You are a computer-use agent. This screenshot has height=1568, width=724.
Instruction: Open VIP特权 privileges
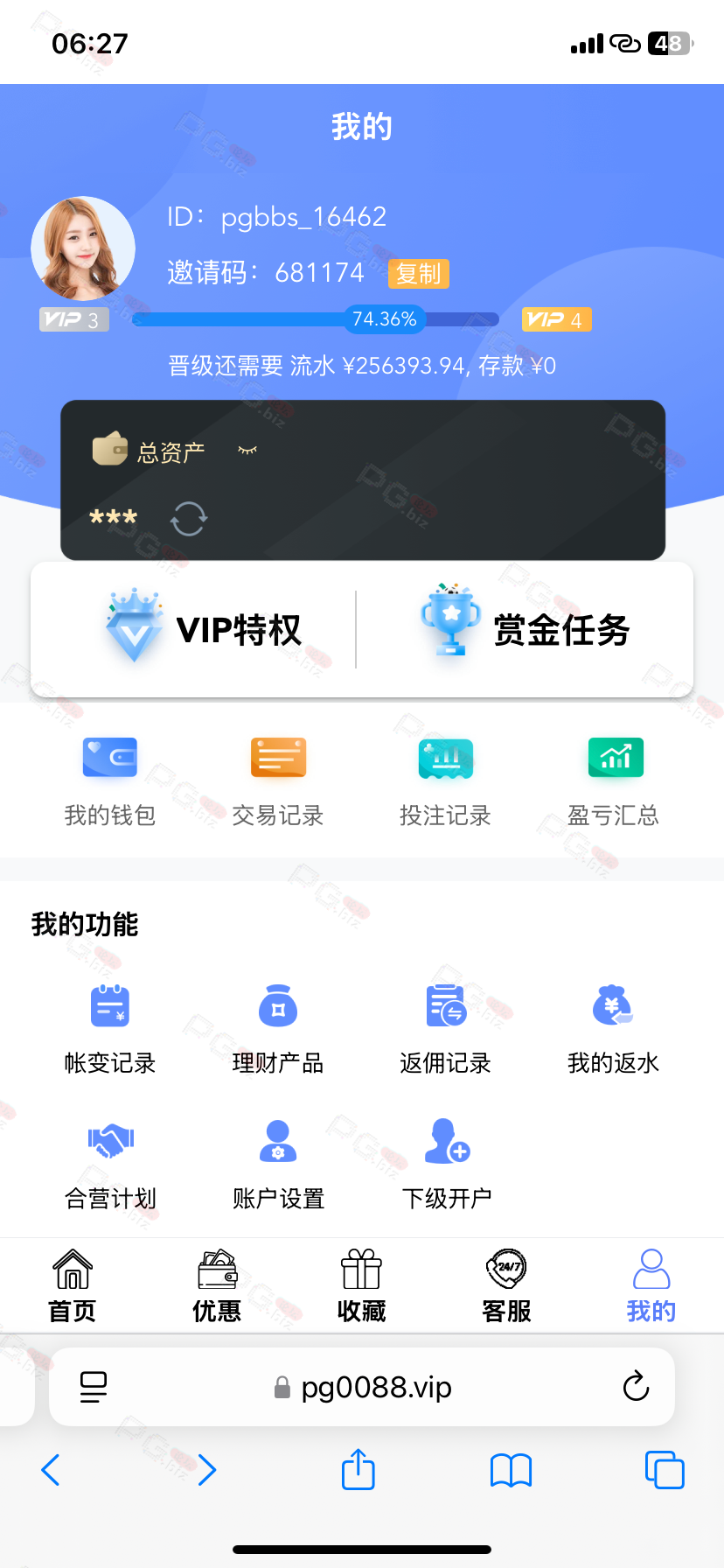tap(203, 629)
